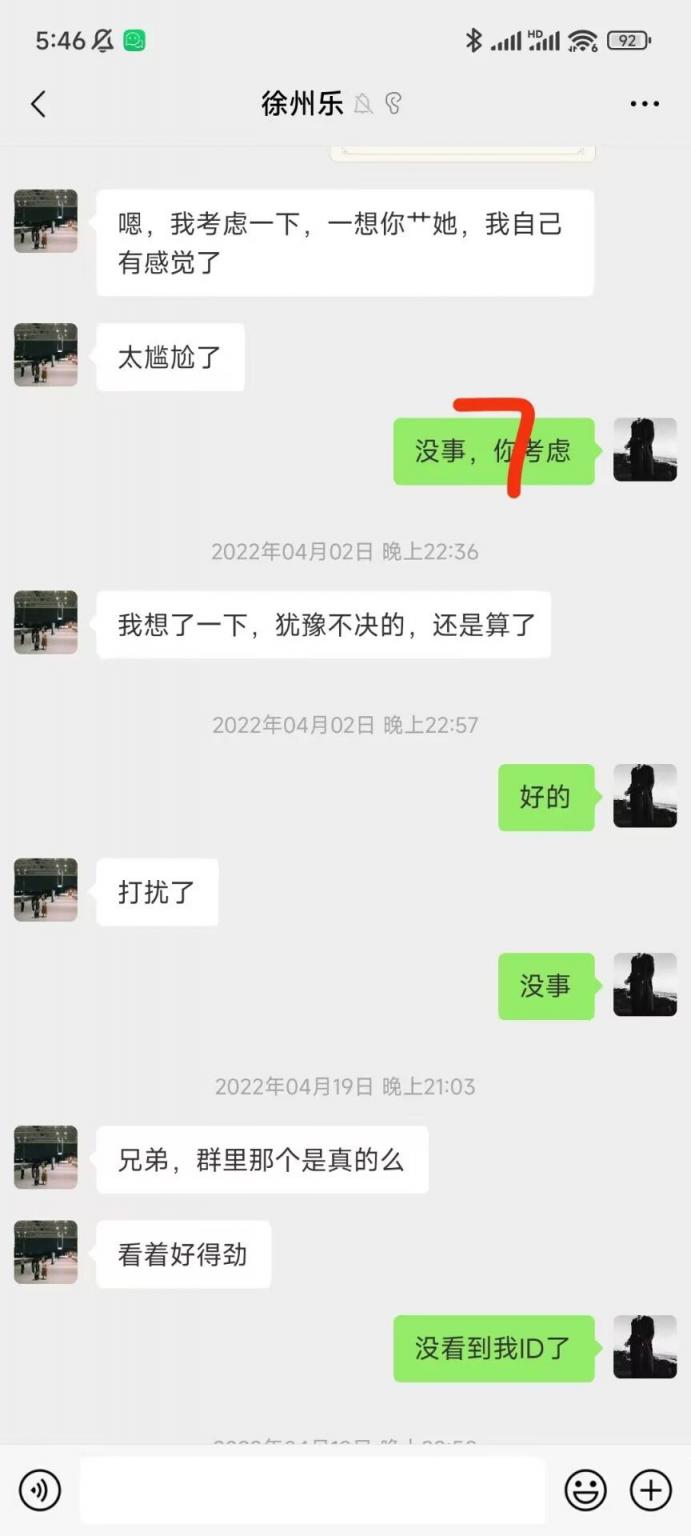This screenshot has height=1536, width=691.
Task: Open the plus attachment menu
Action: [x=650, y=1490]
